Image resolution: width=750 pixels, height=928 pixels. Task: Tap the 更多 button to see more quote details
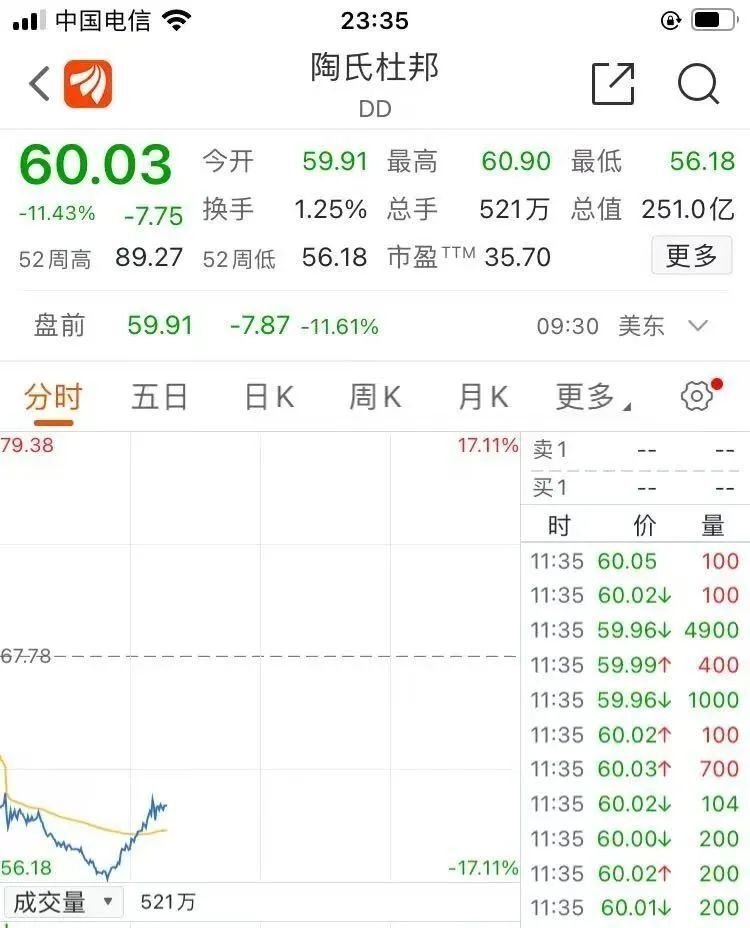pyautogui.click(x=691, y=256)
